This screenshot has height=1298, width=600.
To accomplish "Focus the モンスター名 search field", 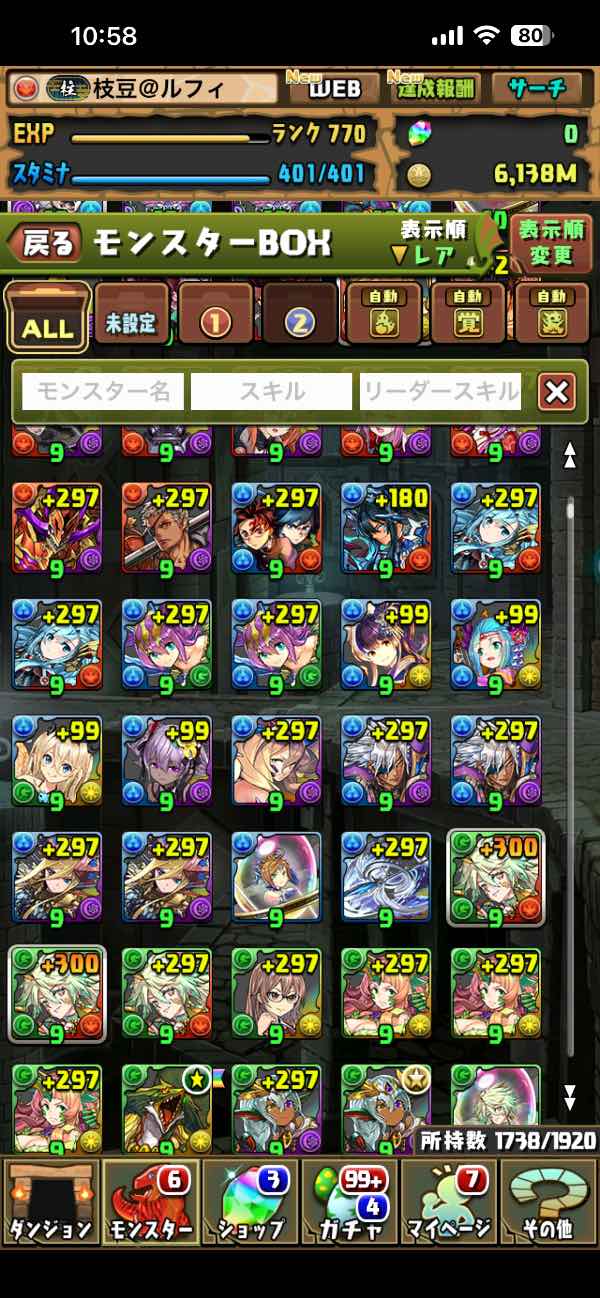I will coord(103,392).
